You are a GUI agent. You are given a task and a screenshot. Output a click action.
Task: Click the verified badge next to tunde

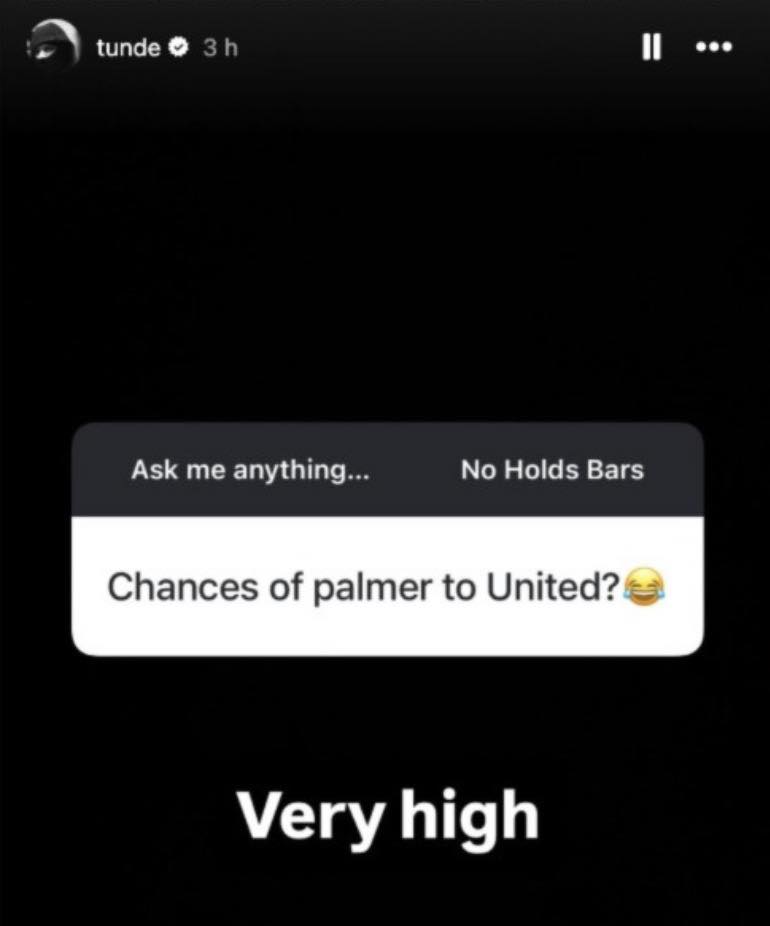177,46
